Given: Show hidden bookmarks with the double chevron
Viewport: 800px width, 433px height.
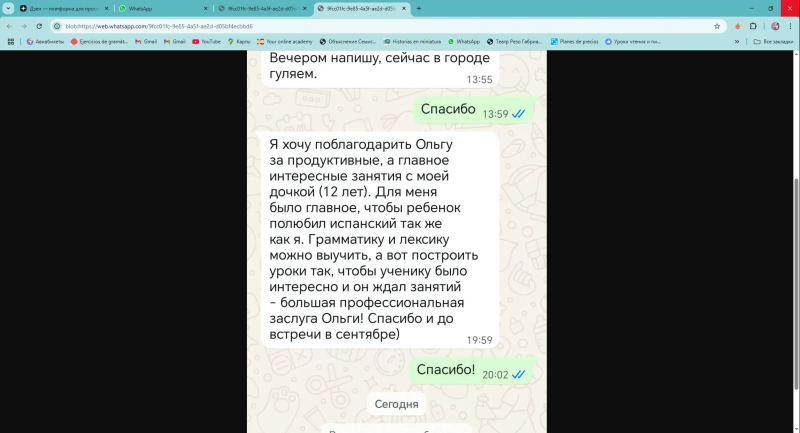Looking at the screenshot, I should point(737,42).
